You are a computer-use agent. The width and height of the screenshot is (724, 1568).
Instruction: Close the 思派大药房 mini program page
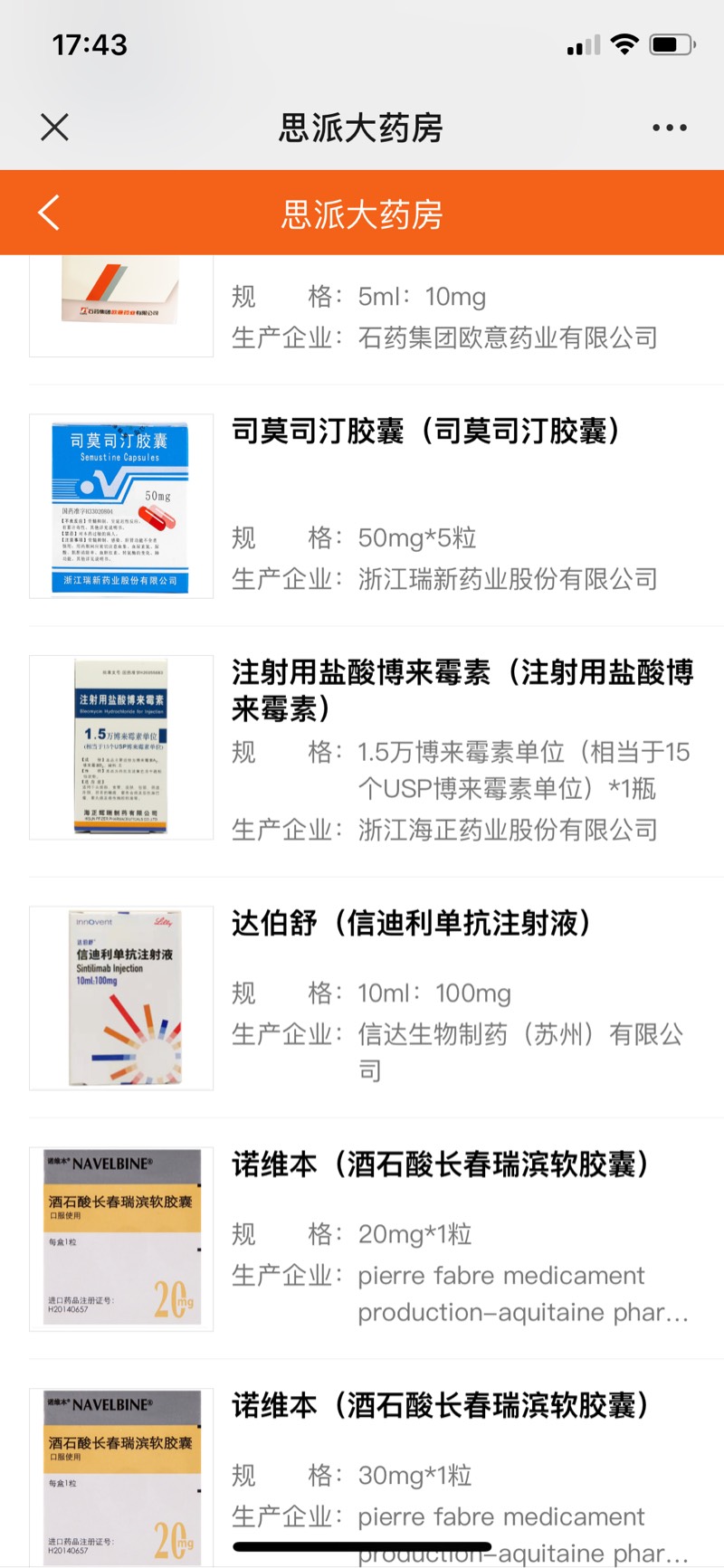pos(55,128)
